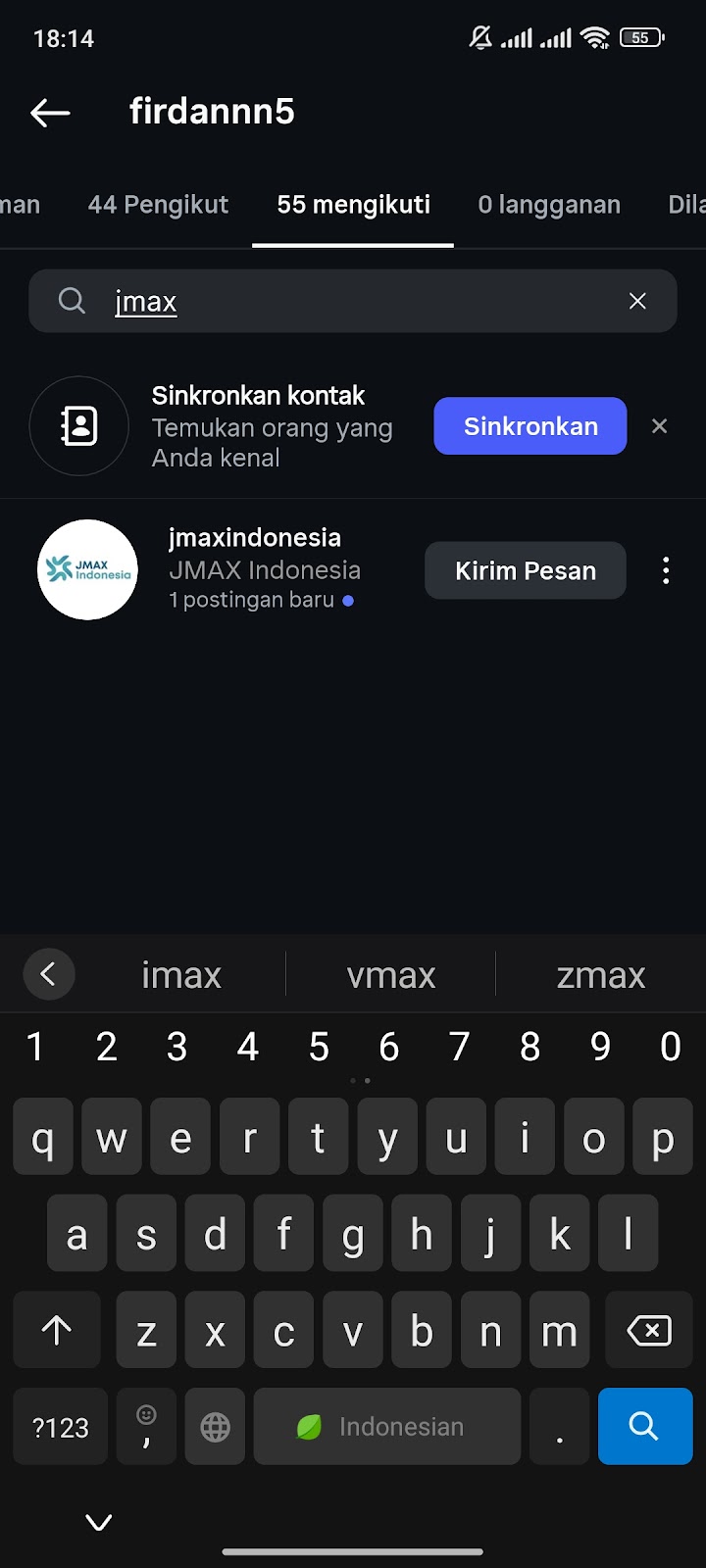Choose the imax keyboard suggestion

[x=181, y=975]
